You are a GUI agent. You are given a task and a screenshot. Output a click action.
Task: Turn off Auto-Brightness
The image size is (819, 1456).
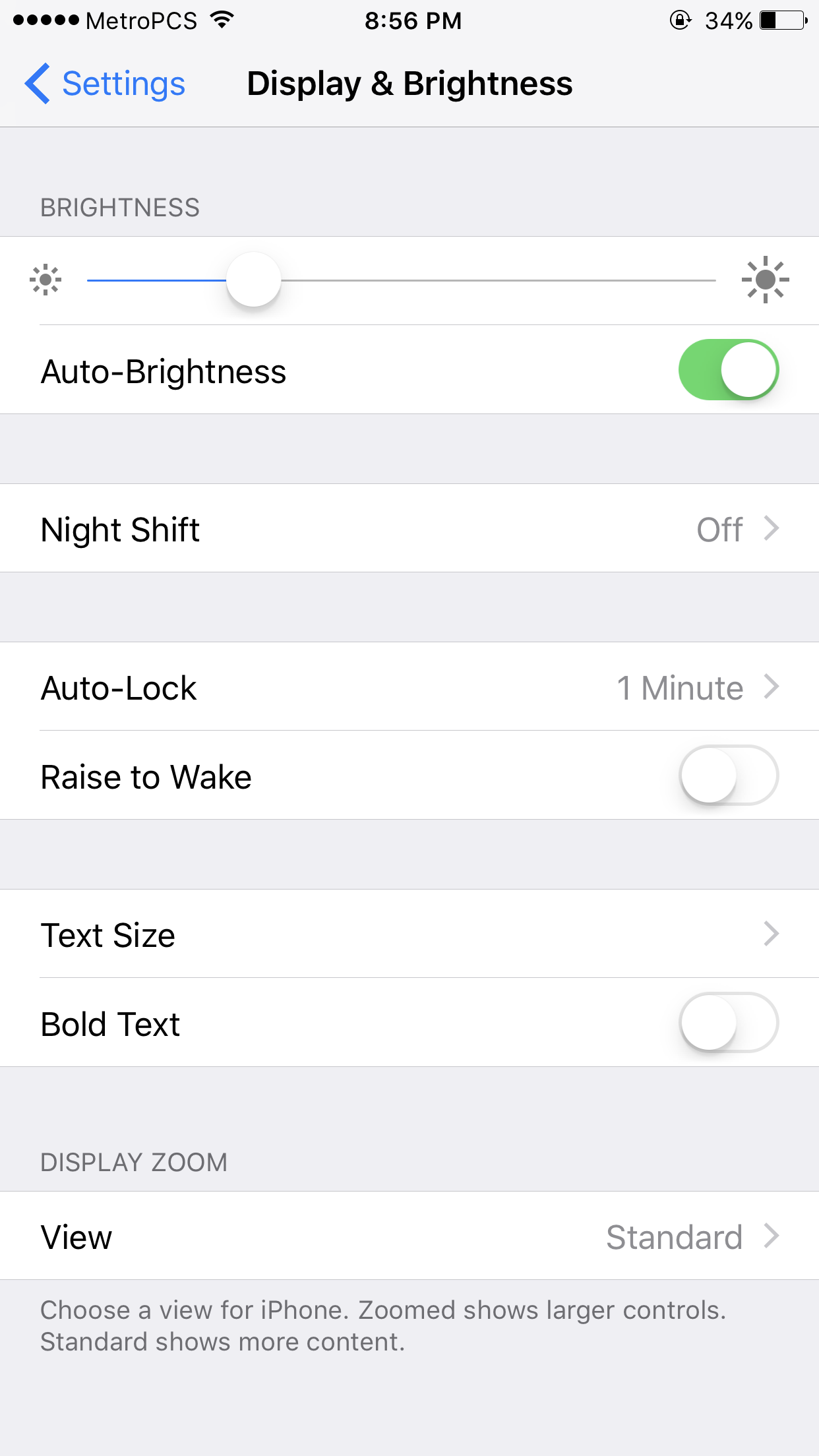click(728, 370)
